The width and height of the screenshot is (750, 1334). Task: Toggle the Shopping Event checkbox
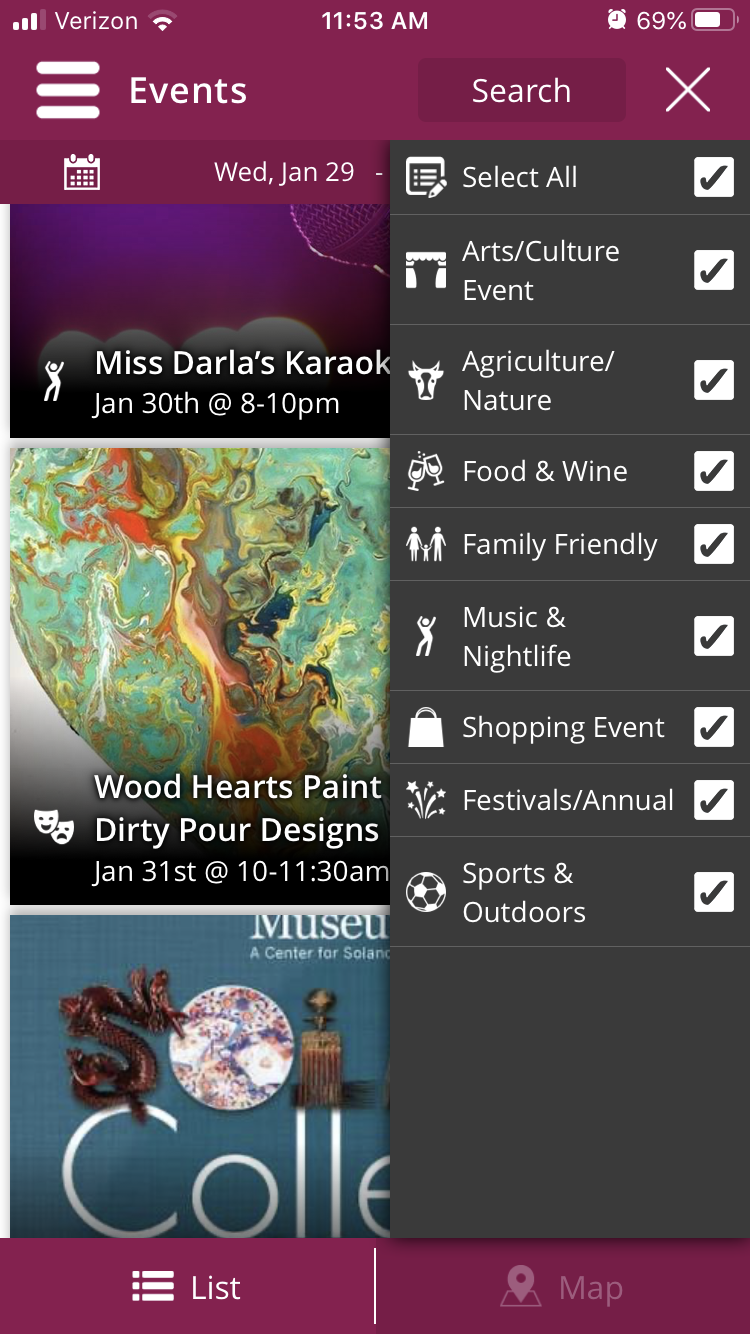[x=714, y=727]
